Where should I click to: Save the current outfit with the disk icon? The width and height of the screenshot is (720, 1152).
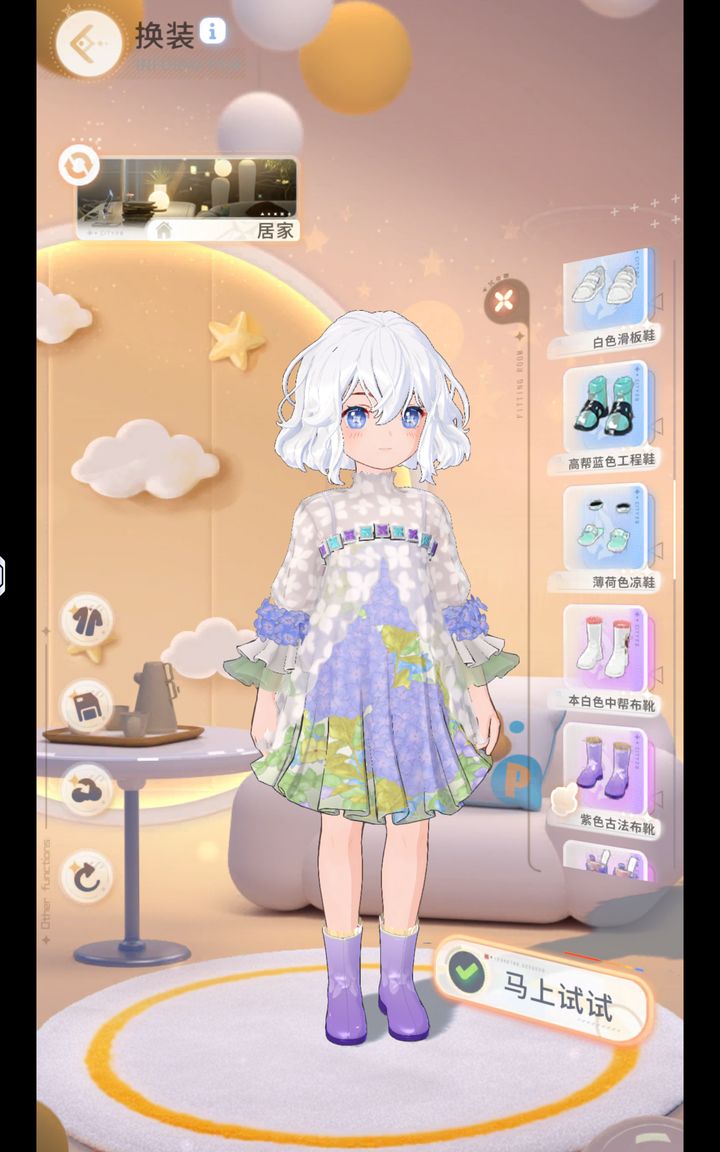pos(87,706)
